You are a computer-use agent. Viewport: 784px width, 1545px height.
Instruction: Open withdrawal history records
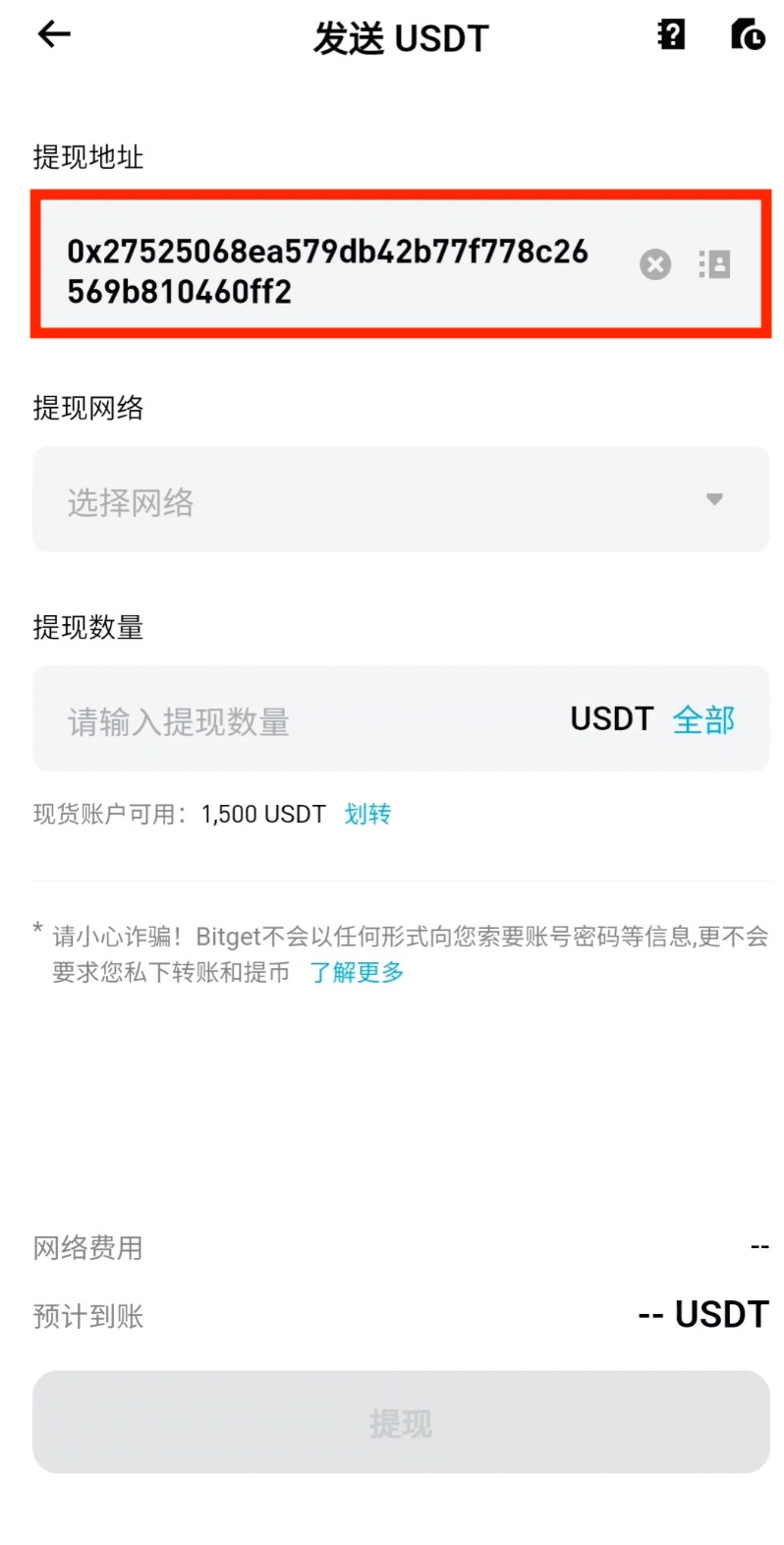[748, 35]
